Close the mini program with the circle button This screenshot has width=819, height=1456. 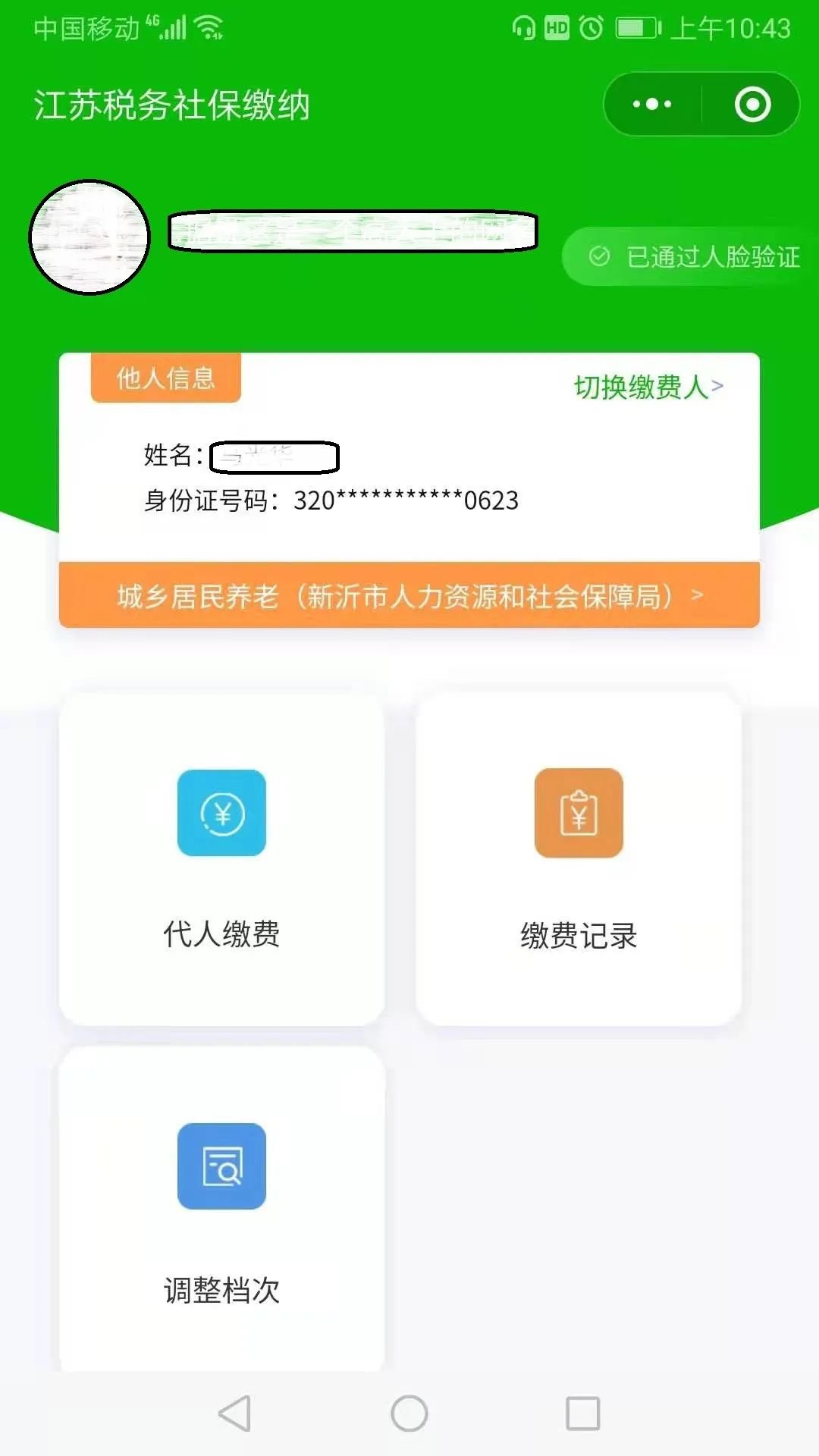752,105
